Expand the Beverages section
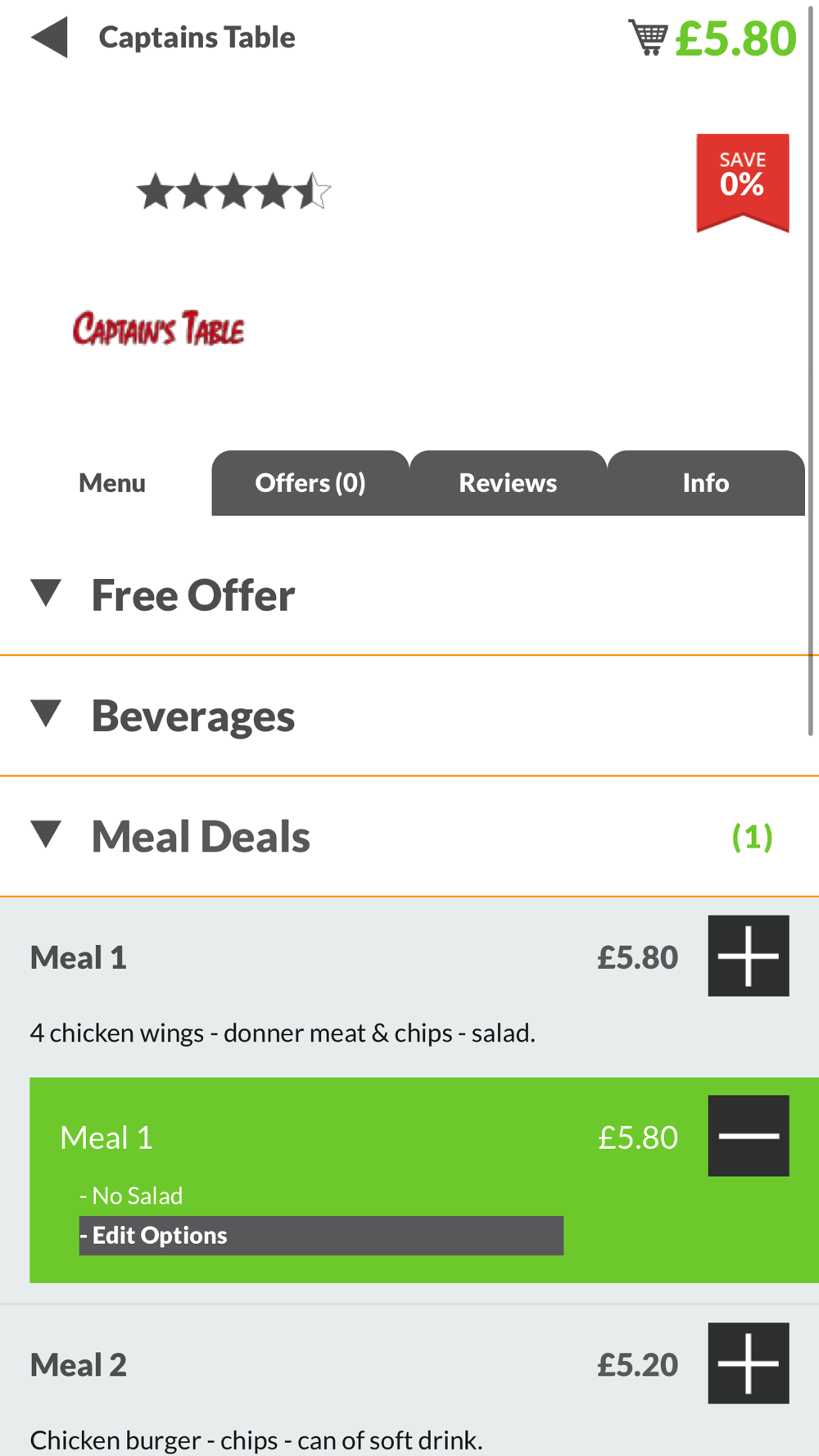Image resolution: width=819 pixels, height=1456 pixels. point(409,716)
